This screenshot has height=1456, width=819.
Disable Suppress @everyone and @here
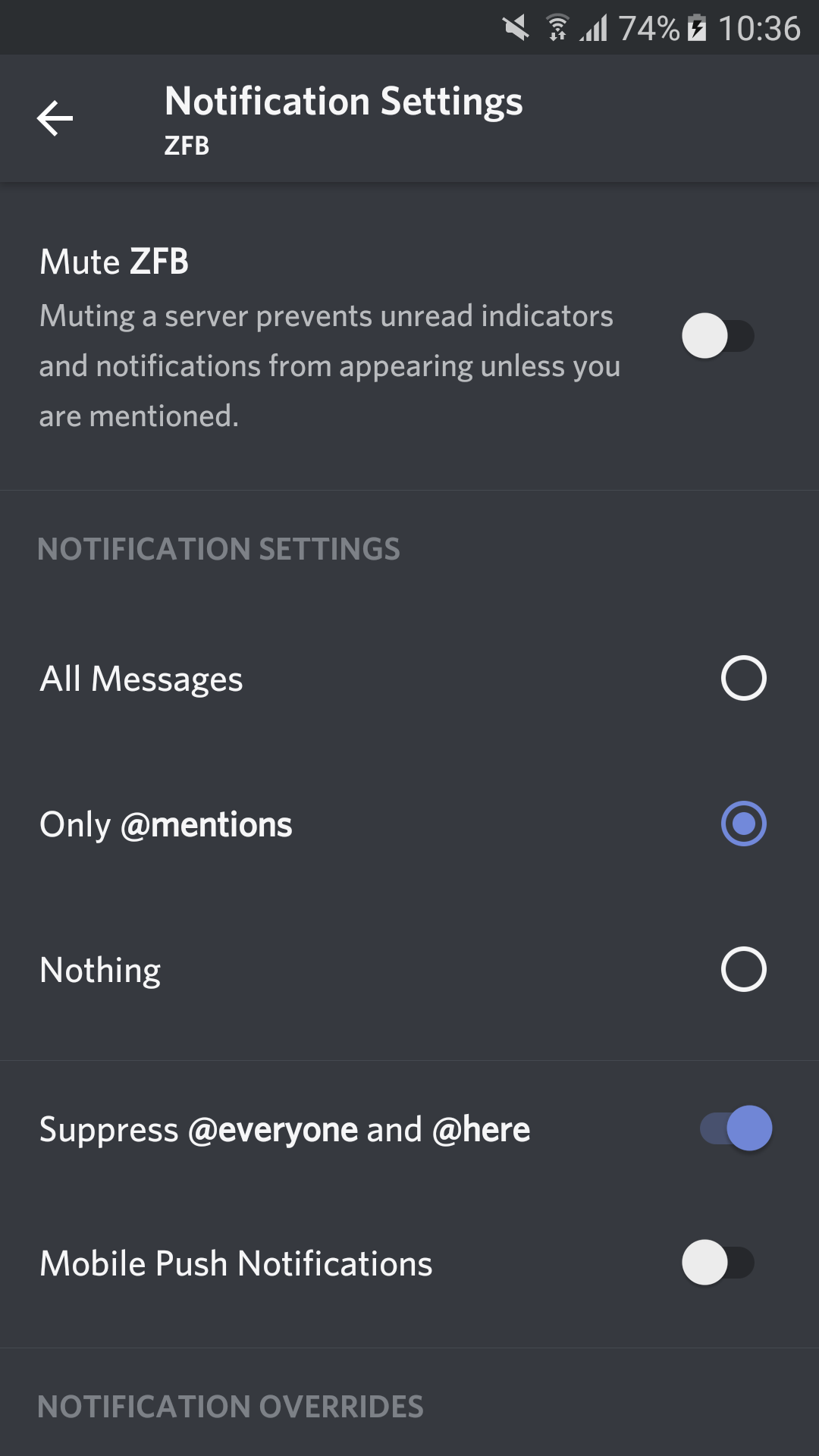coord(736,1128)
